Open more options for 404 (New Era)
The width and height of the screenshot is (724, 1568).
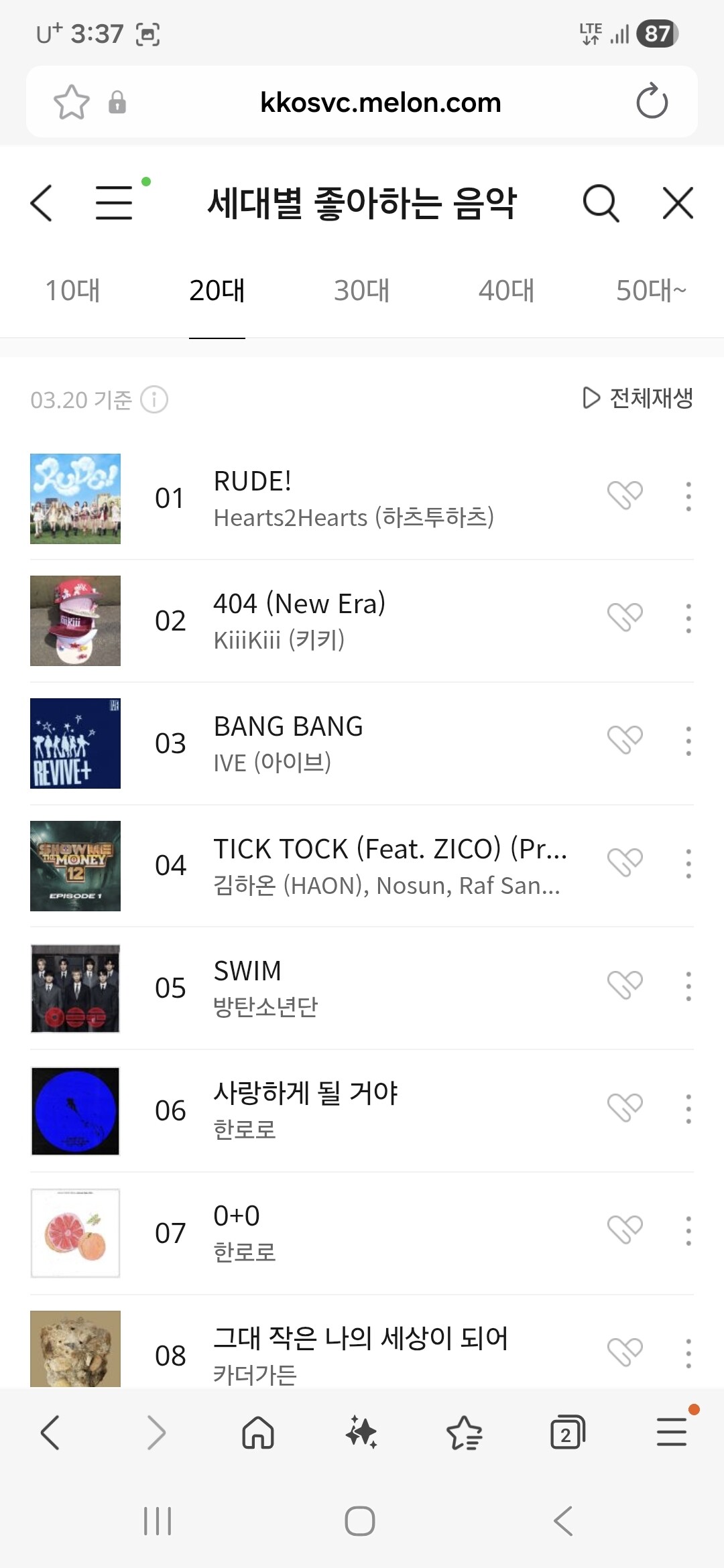(688, 618)
